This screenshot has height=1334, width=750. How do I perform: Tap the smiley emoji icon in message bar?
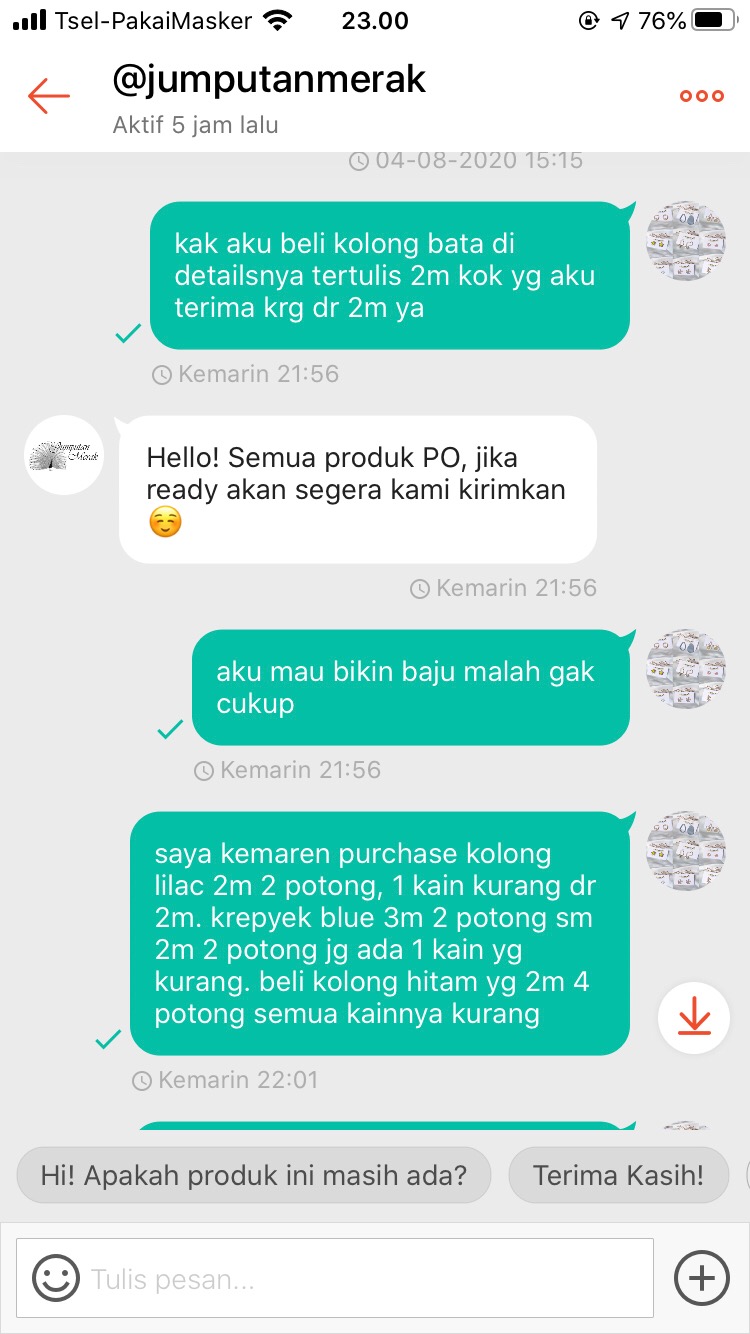55,1277
